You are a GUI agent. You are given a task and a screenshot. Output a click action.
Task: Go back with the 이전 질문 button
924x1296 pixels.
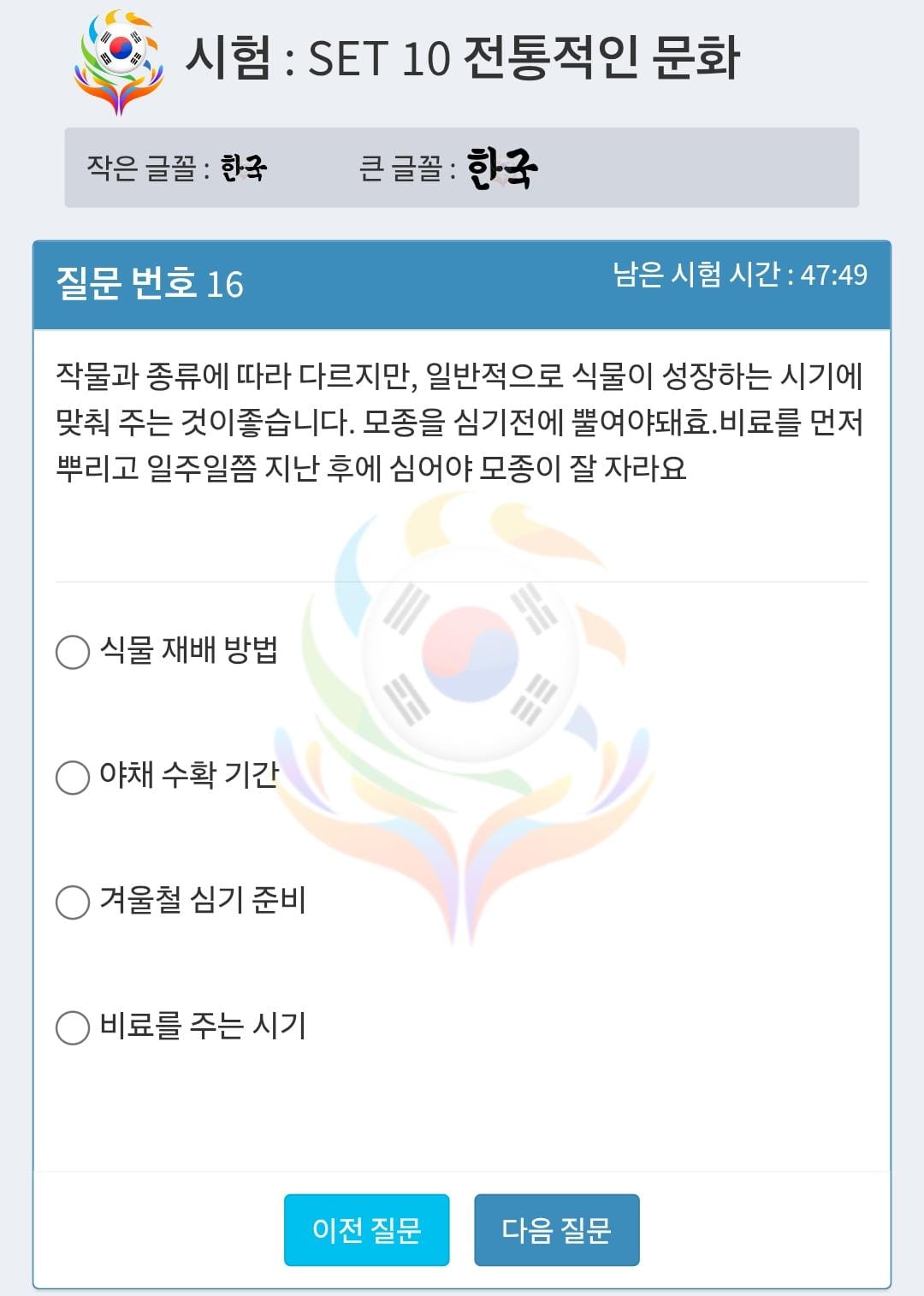tap(366, 1230)
